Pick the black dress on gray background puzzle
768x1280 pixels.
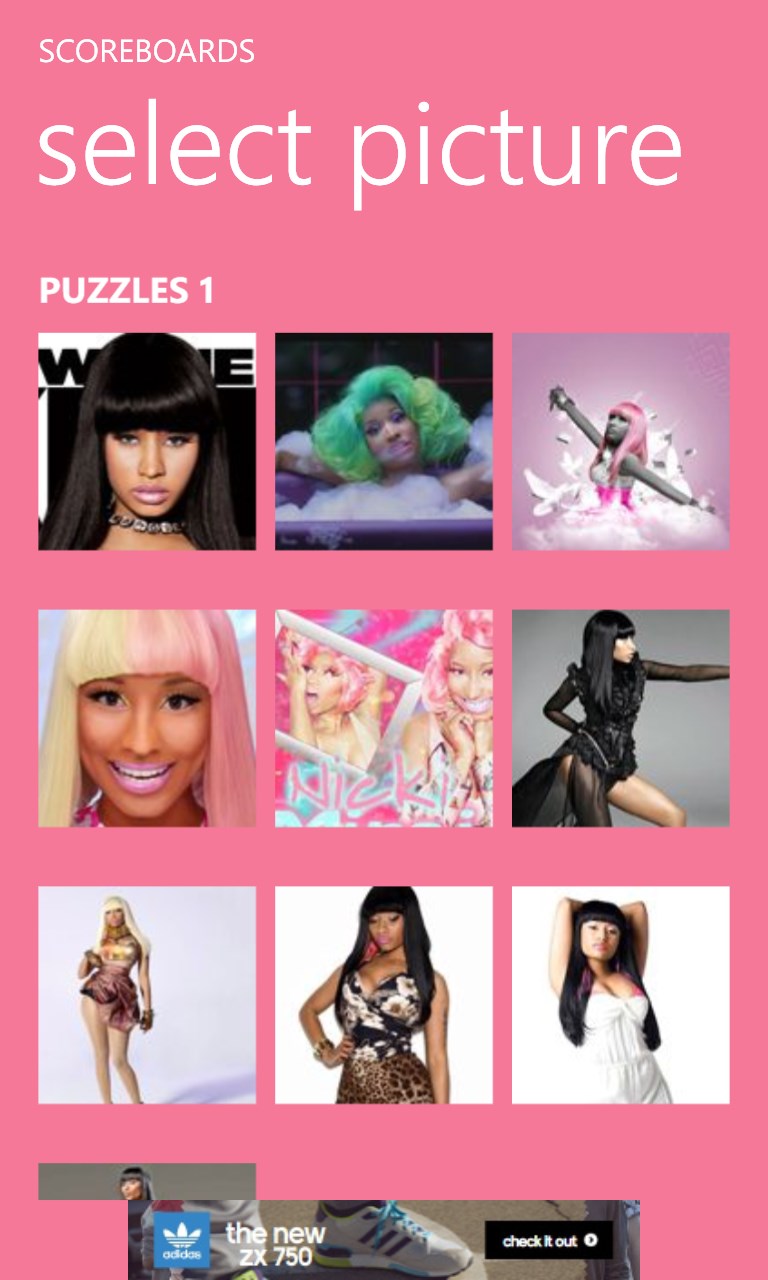click(x=621, y=718)
